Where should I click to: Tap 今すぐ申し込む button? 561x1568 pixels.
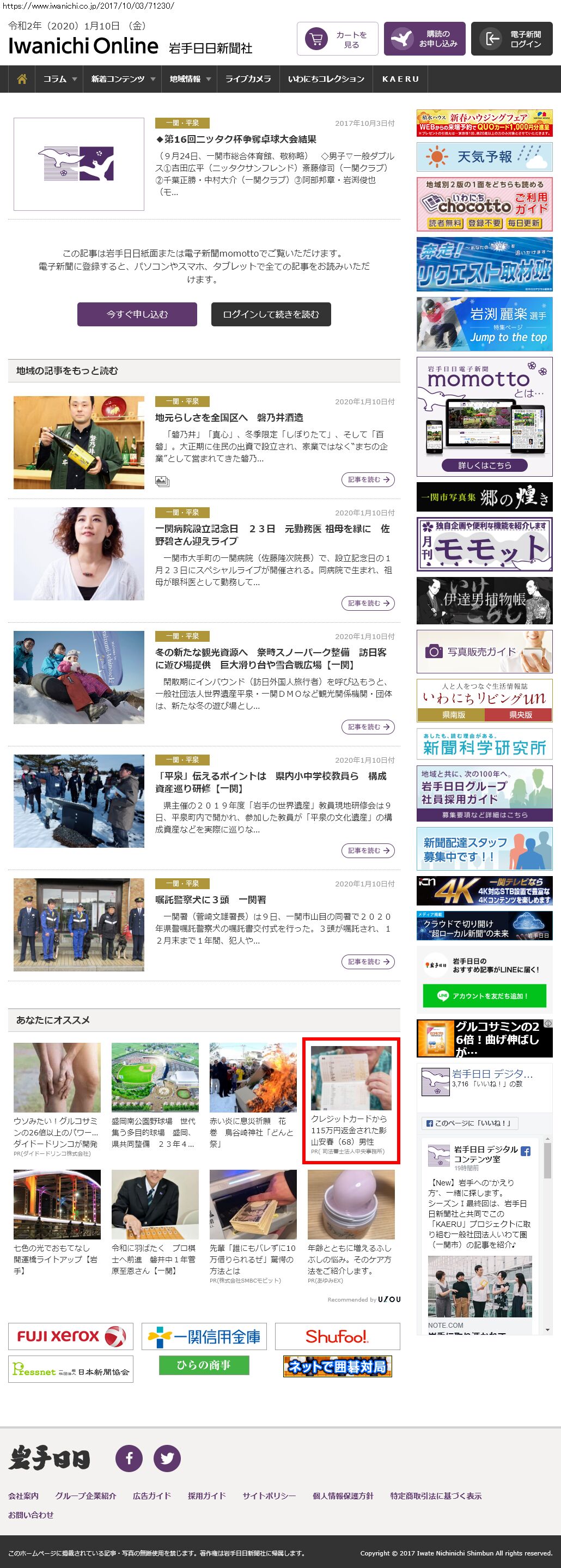click(137, 314)
